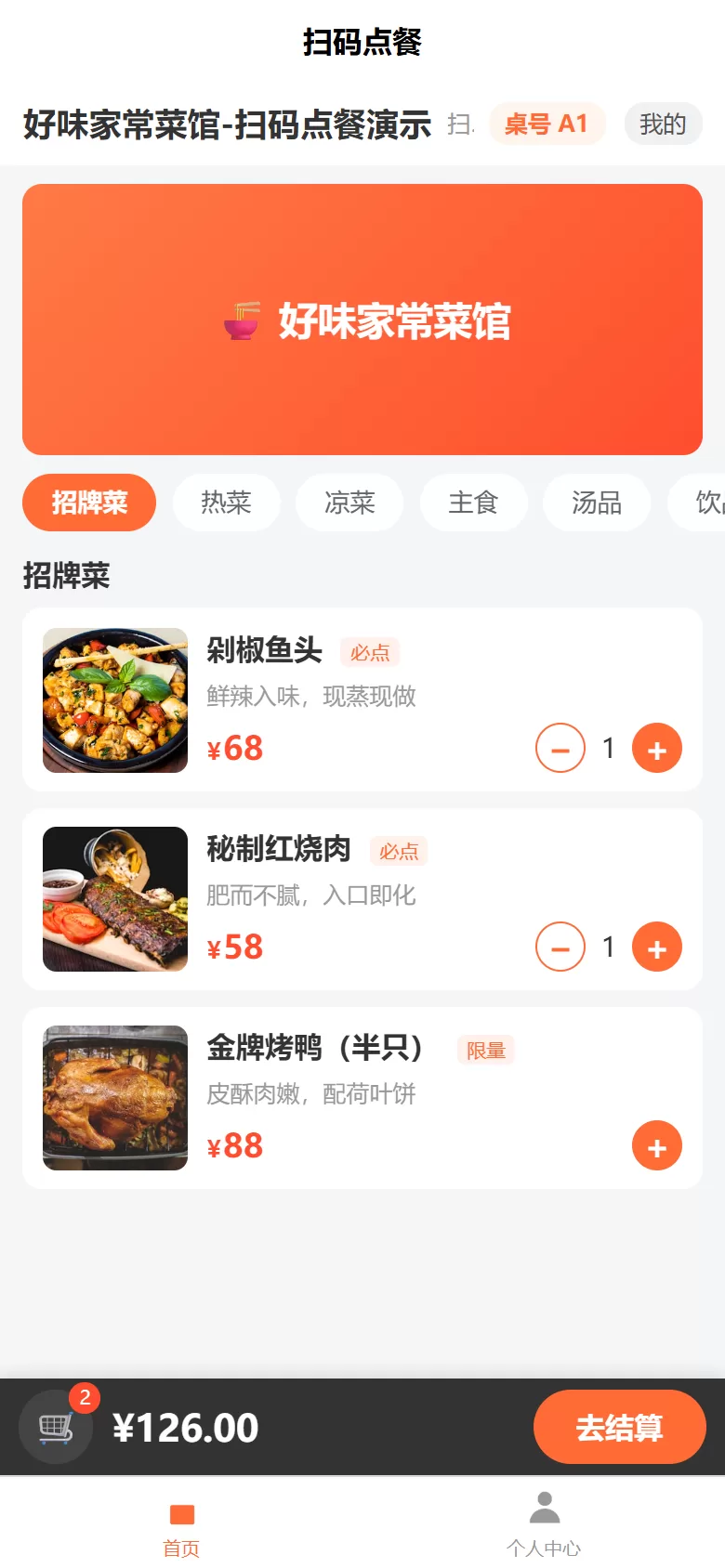Switch to the 凉菜 category
Image resolution: width=725 pixels, height=1568 pixels.
(x=349, y=503)
